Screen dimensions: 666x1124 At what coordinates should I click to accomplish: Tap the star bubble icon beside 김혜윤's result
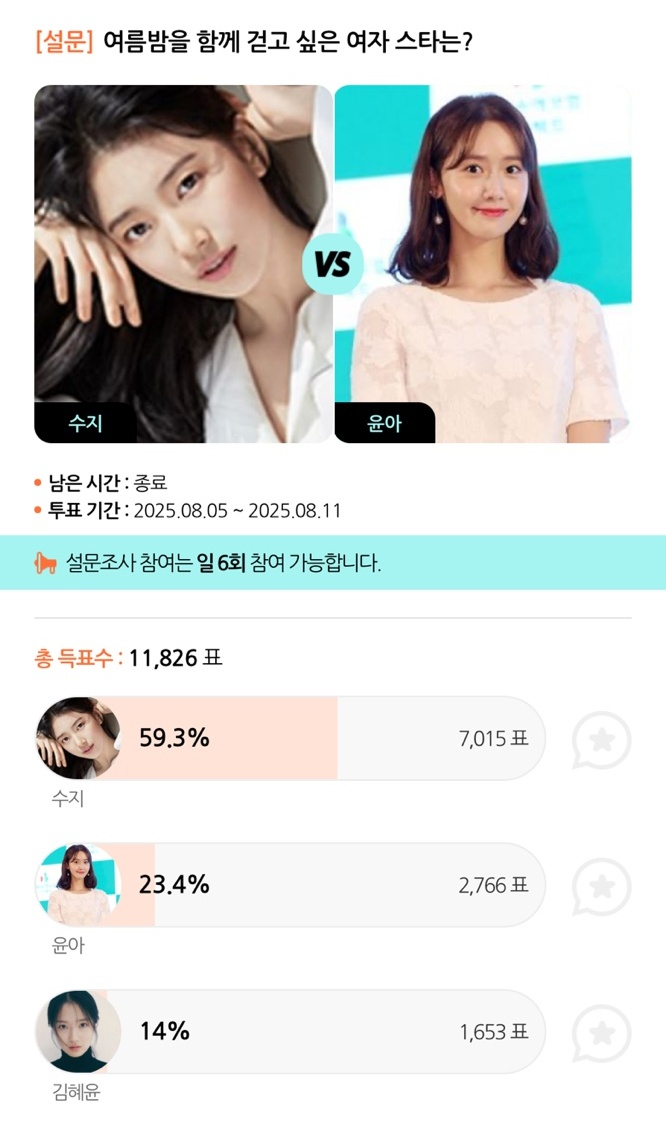[602, 1033]
